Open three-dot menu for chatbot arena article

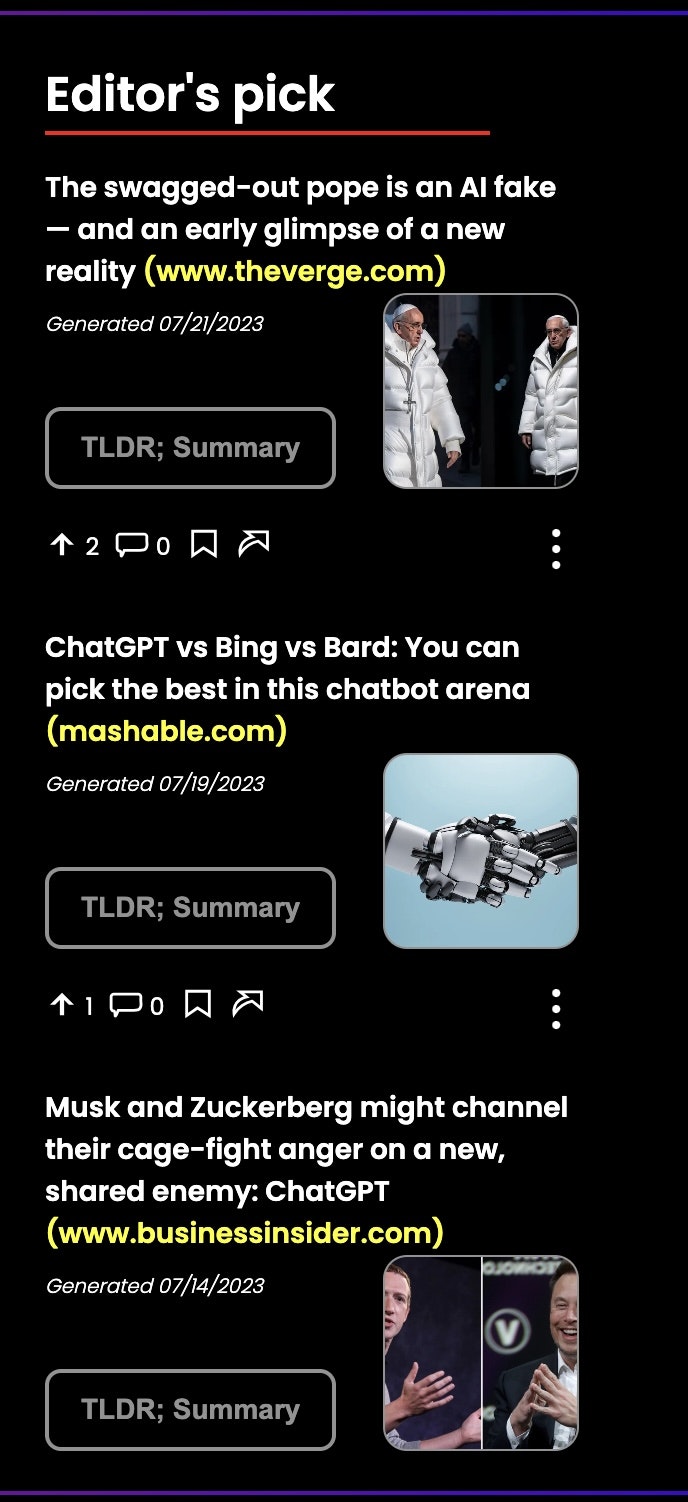point(556,1009)
